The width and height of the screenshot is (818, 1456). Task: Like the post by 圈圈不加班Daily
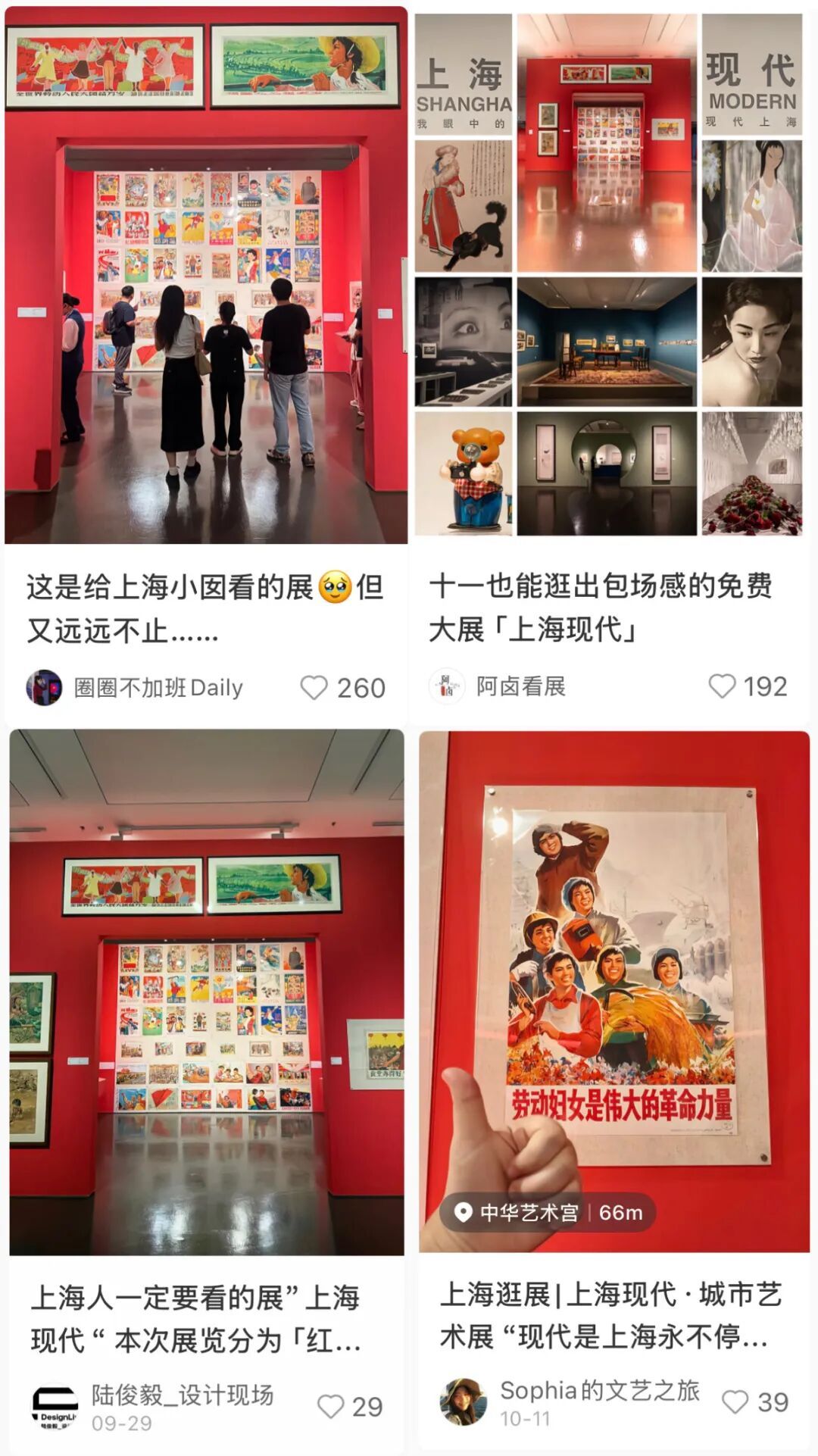coord(314,688)
